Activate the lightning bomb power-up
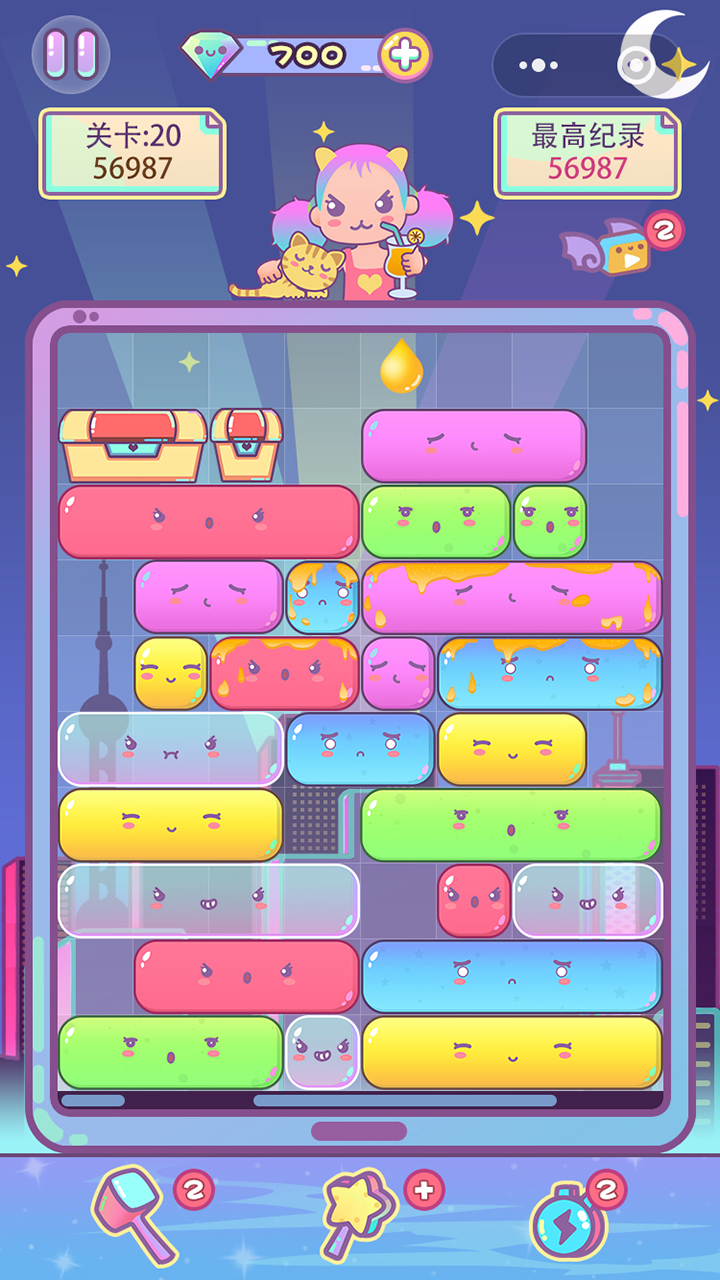This screenshot has height=1280, width=720. click(568, 1220)
